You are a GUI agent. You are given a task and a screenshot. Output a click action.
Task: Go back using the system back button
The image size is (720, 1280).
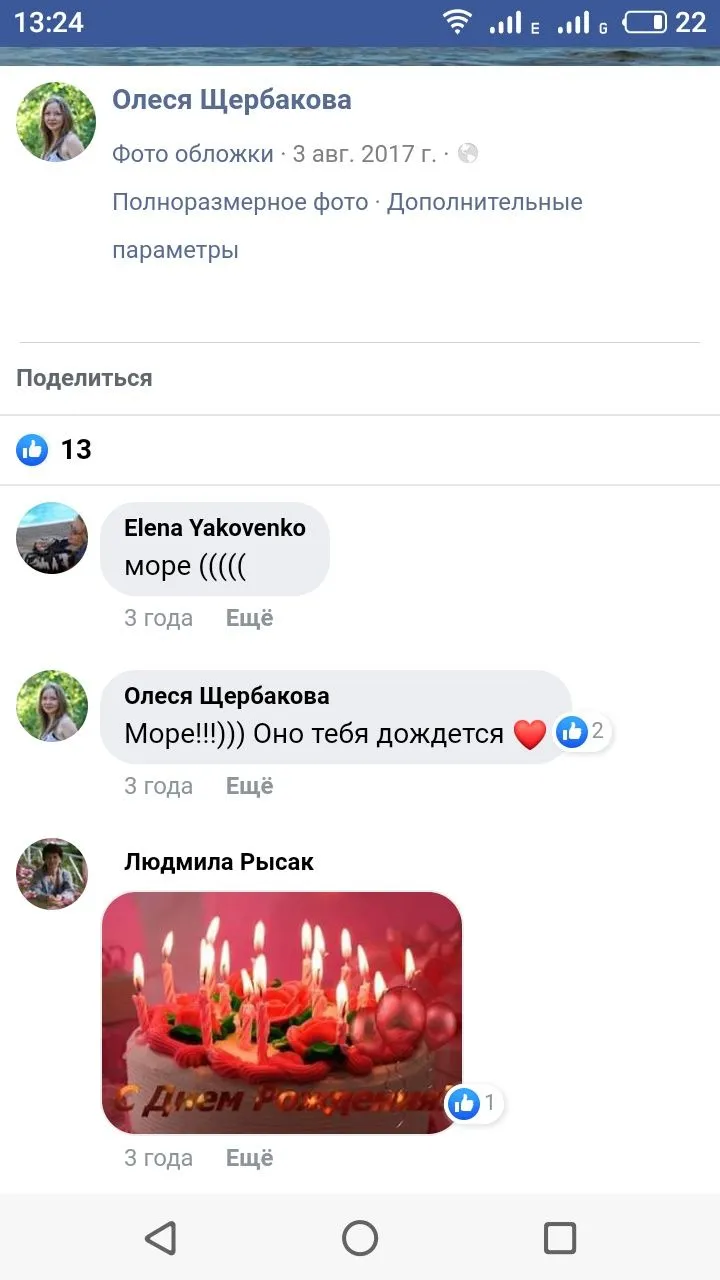(160, 1238)
